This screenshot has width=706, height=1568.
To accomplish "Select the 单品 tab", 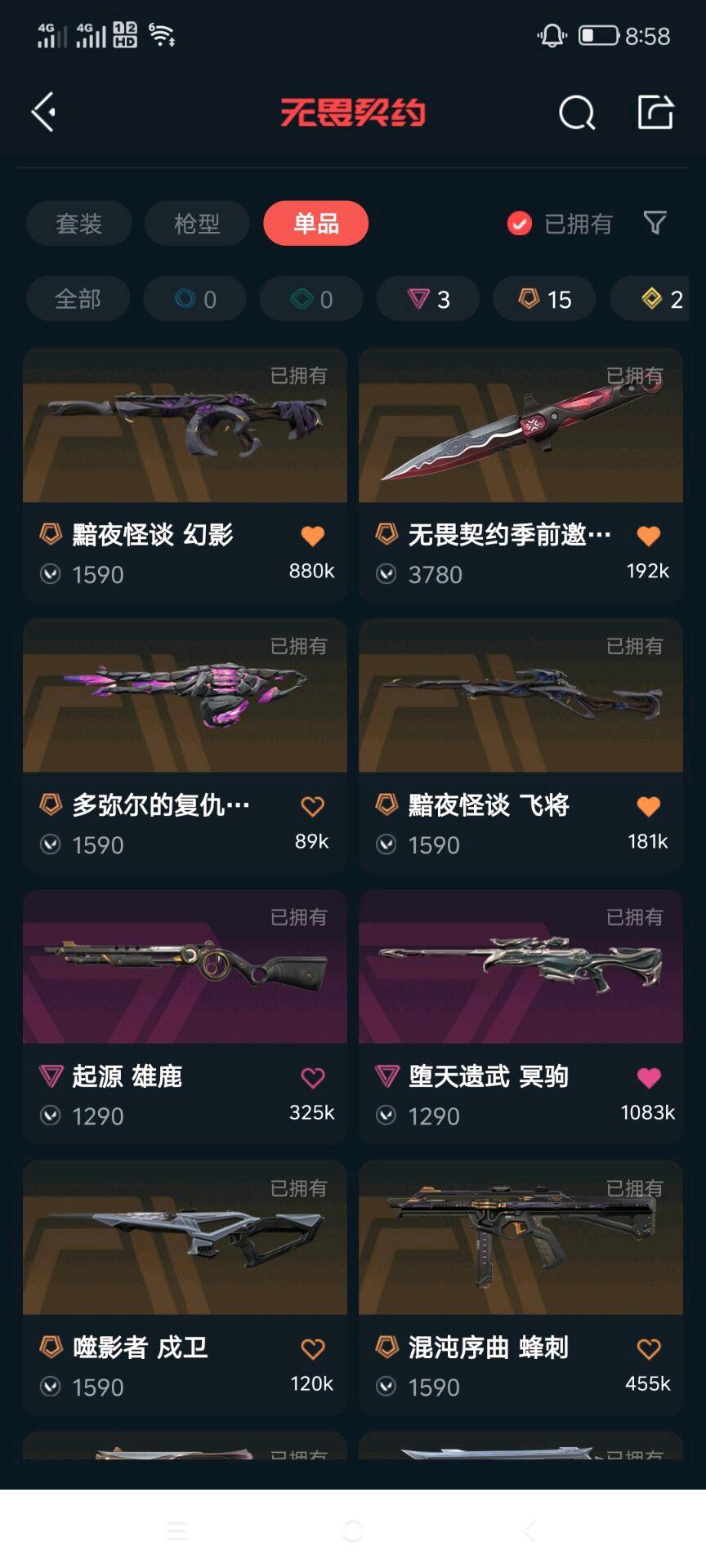I will click(x=315, y=223).
